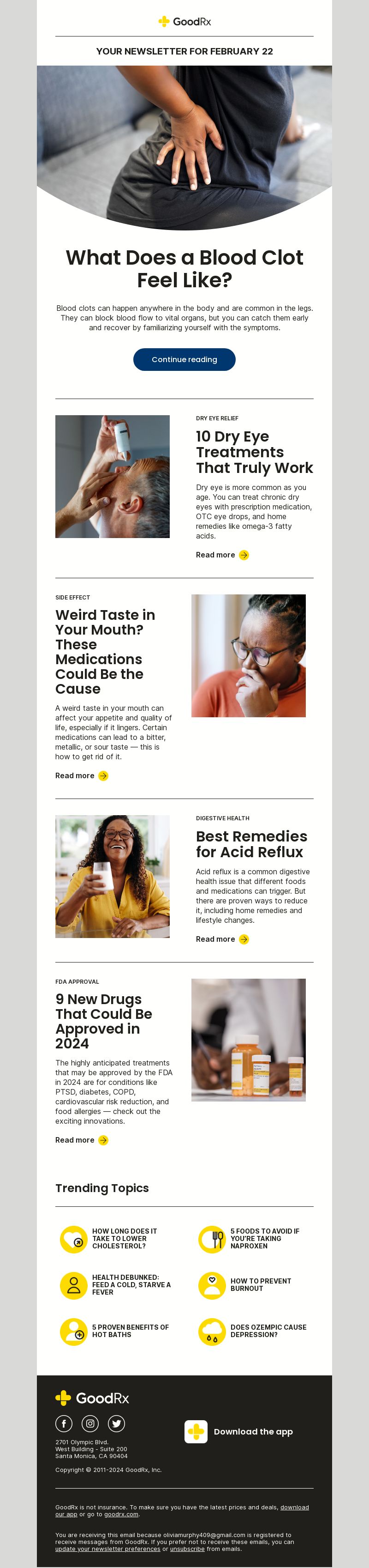The image size is (369, 1568).
Task: Tap the Continue reading button
Action: pyautogui.click(x=184, y=359)
